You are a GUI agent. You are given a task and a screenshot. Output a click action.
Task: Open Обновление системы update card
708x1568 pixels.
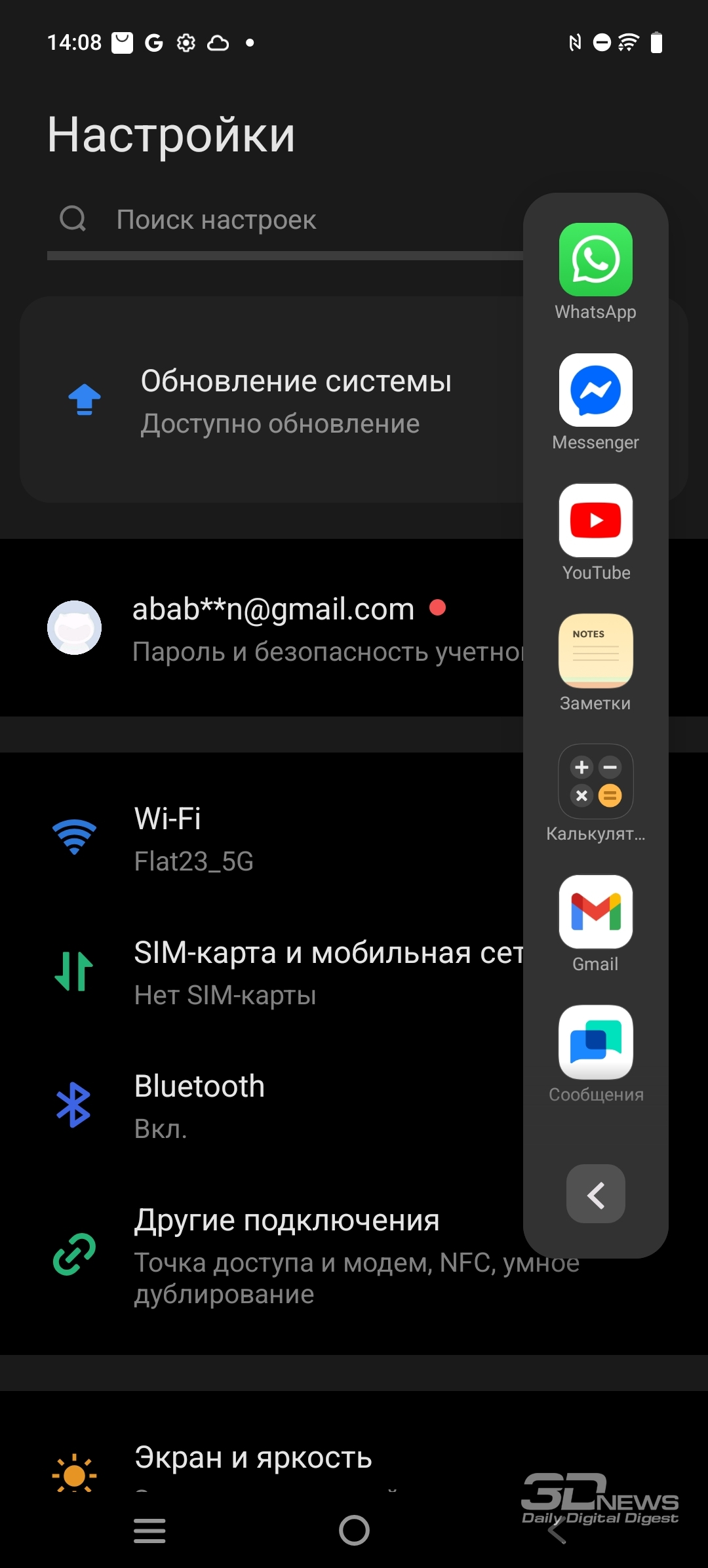(272, 400)
